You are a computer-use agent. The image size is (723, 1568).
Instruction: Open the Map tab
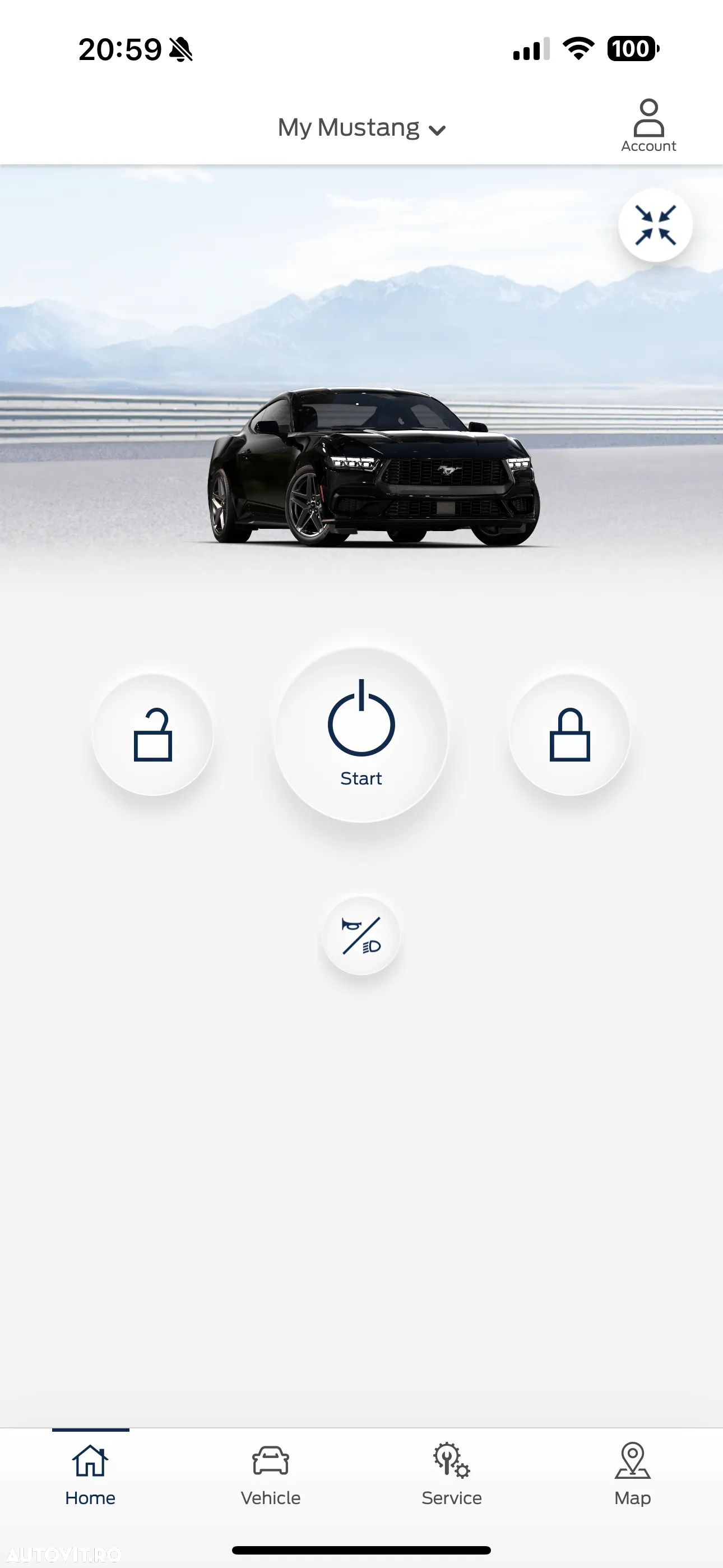tap(632, 1474)
